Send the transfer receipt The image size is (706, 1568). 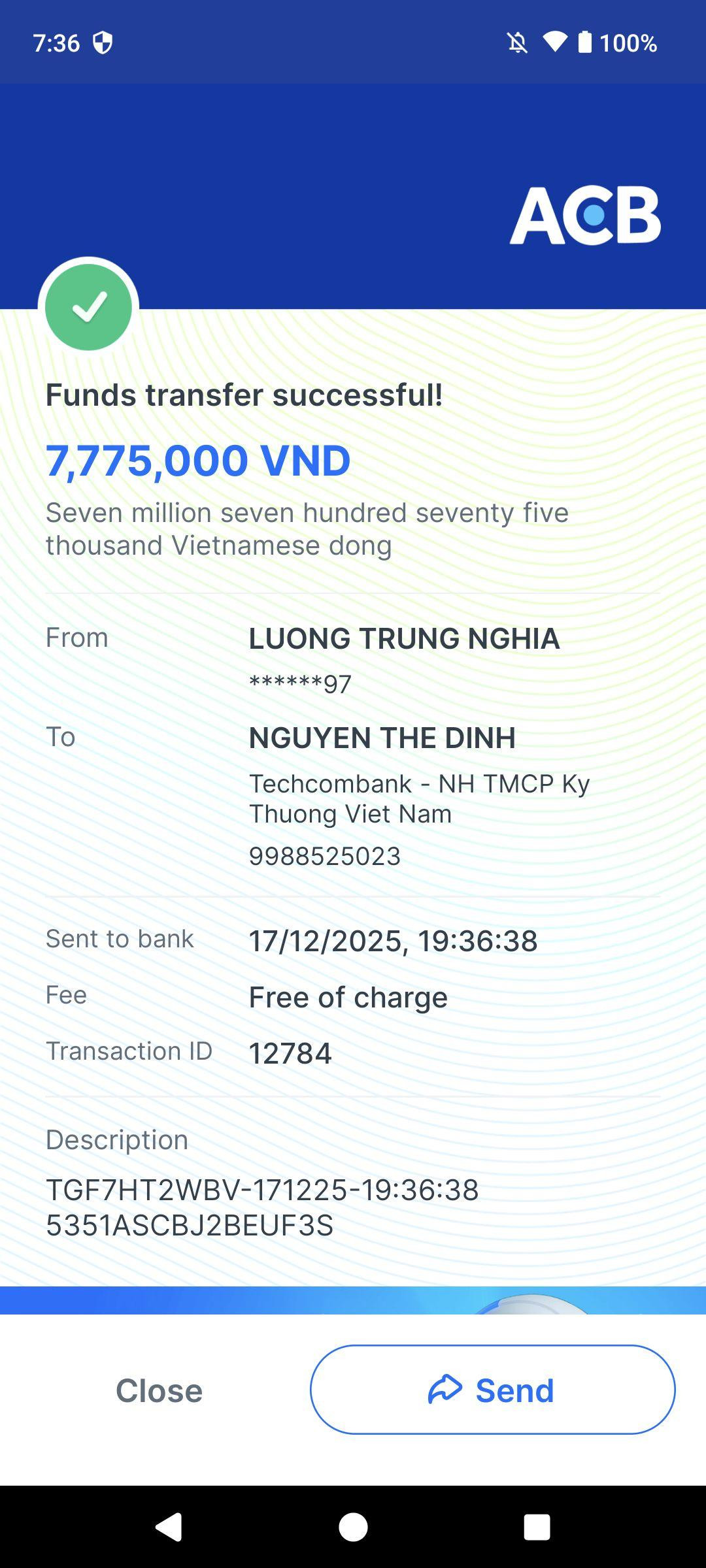[x=492, y=1390]
